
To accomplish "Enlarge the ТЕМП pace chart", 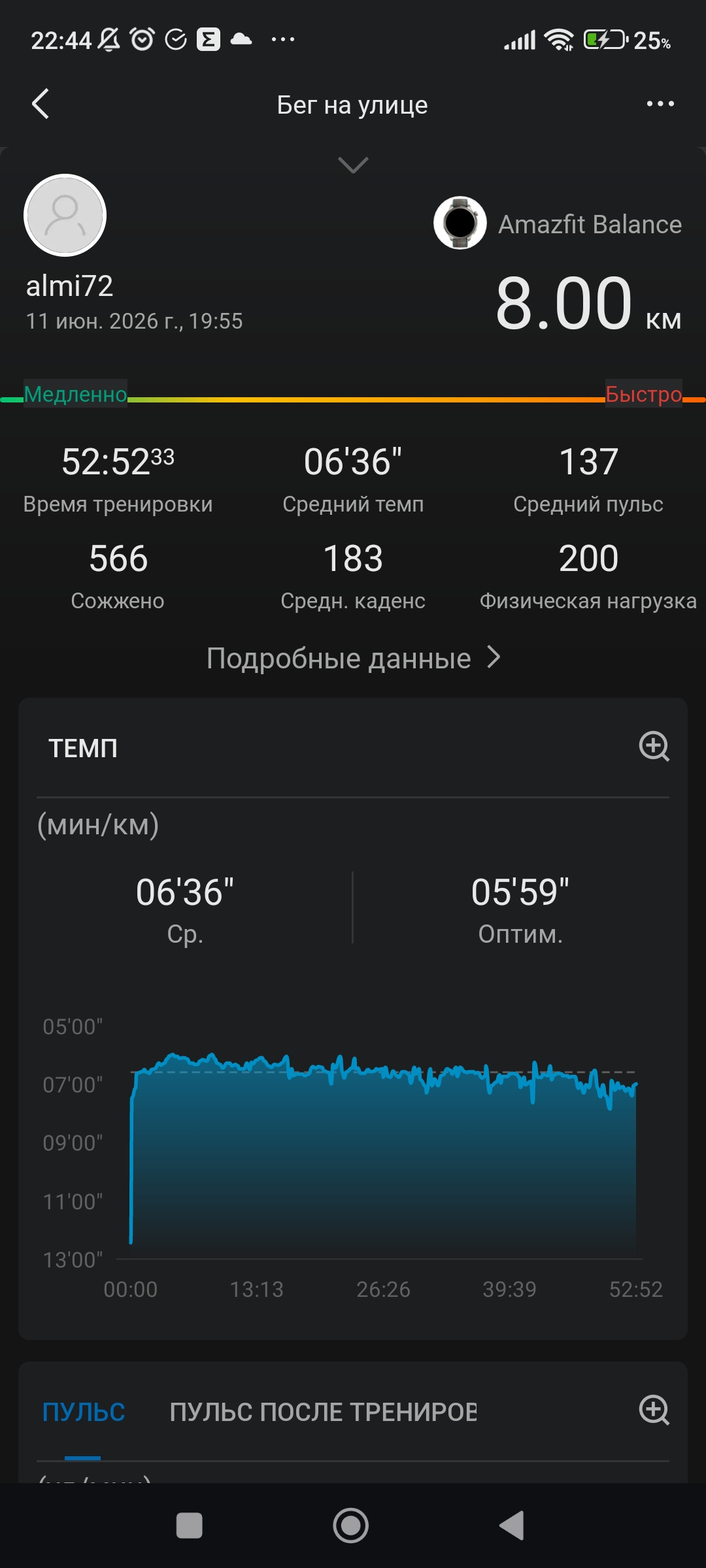I will 654,746.
